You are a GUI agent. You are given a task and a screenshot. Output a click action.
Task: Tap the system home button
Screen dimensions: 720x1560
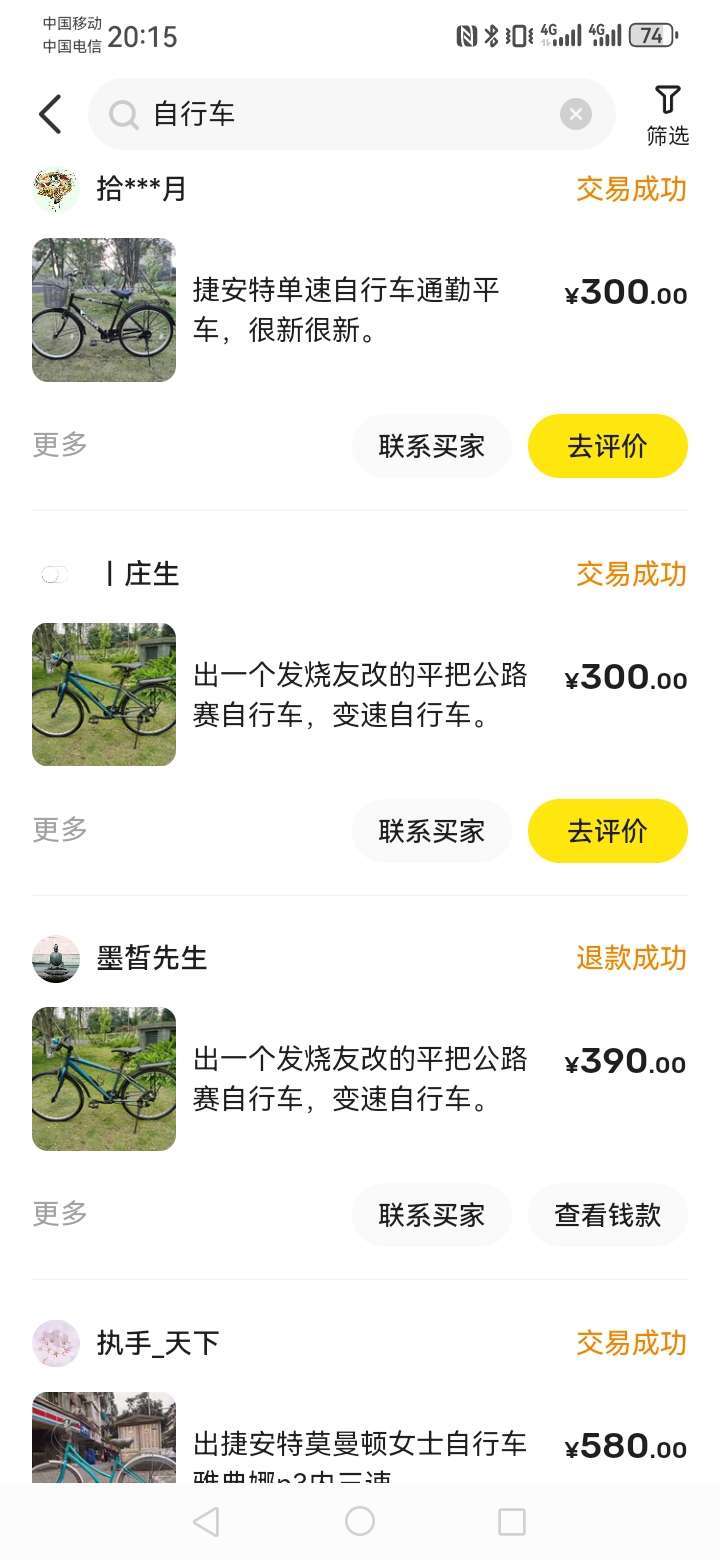click(x=360, y=1522)
